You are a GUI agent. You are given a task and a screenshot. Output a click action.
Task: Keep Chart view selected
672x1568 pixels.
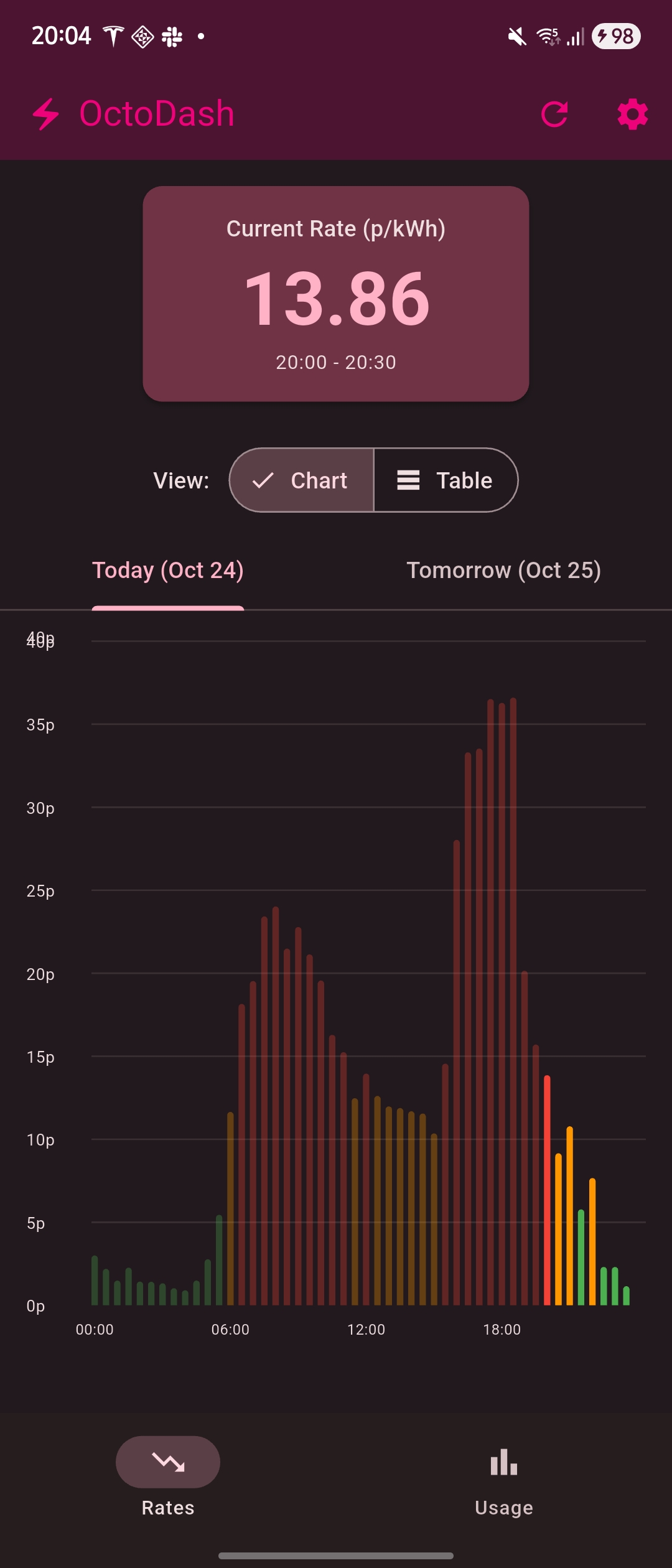pyautogui.click(x=301, y=480)
